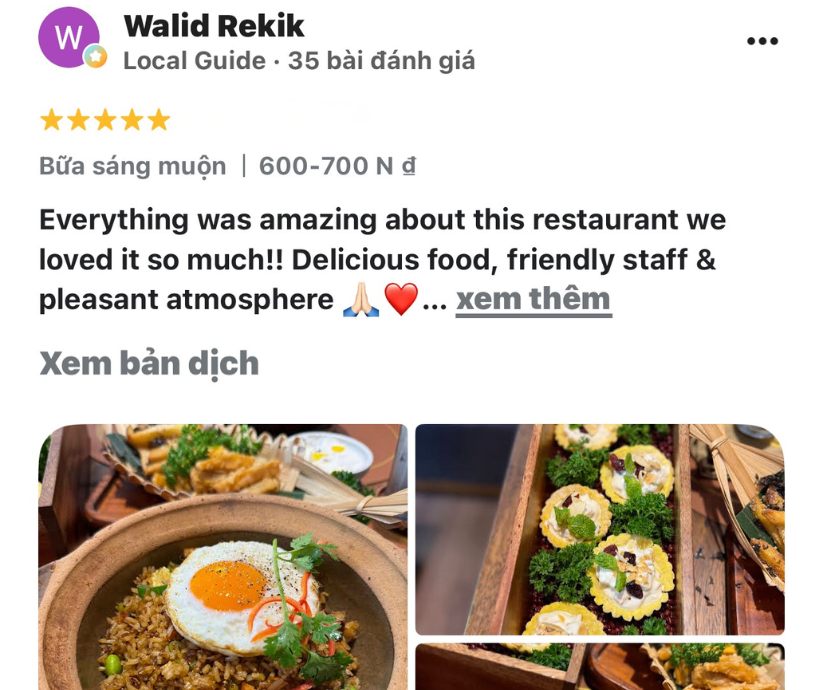Open Walid Rekik's reviewer name
823x690 pixels.
(x=214, y=25)
